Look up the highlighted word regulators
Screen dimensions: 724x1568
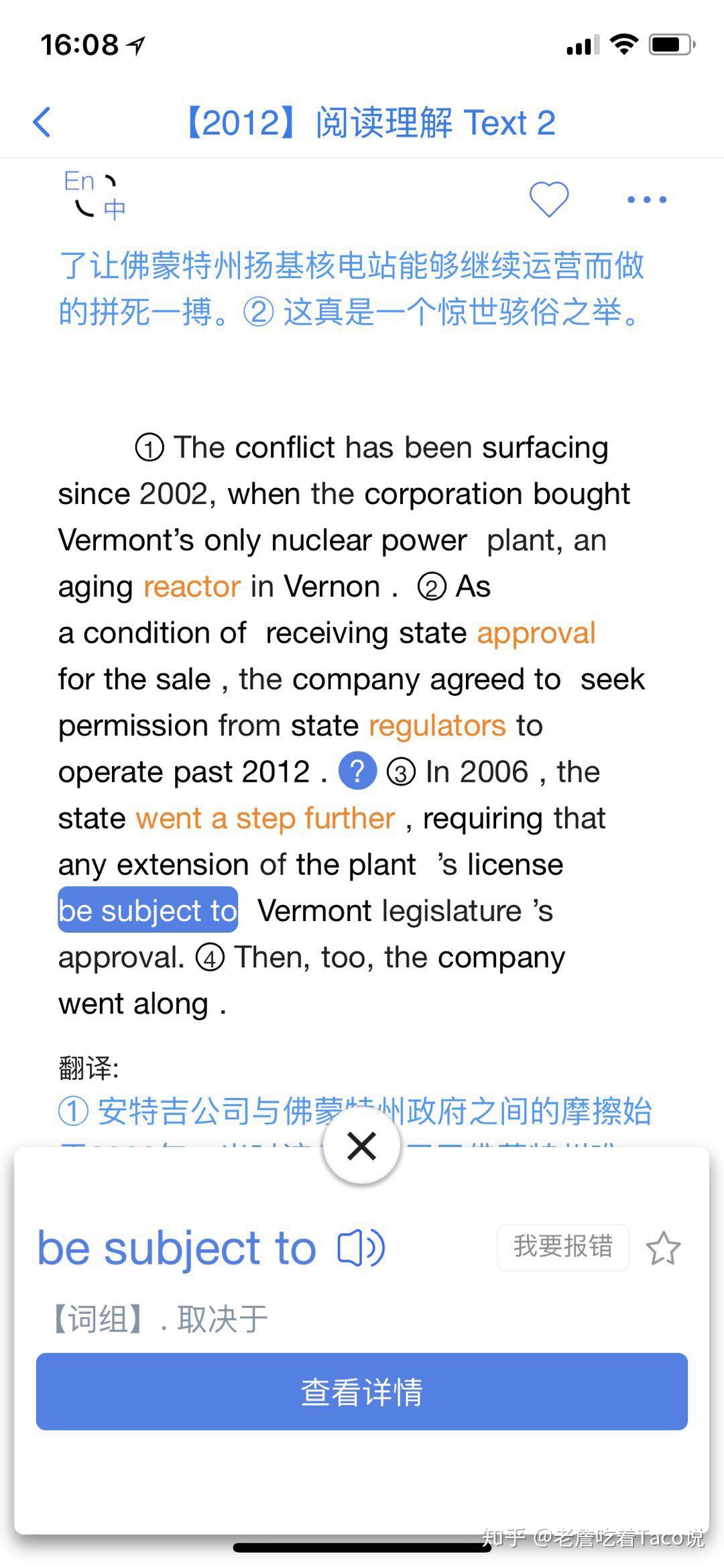437,725
